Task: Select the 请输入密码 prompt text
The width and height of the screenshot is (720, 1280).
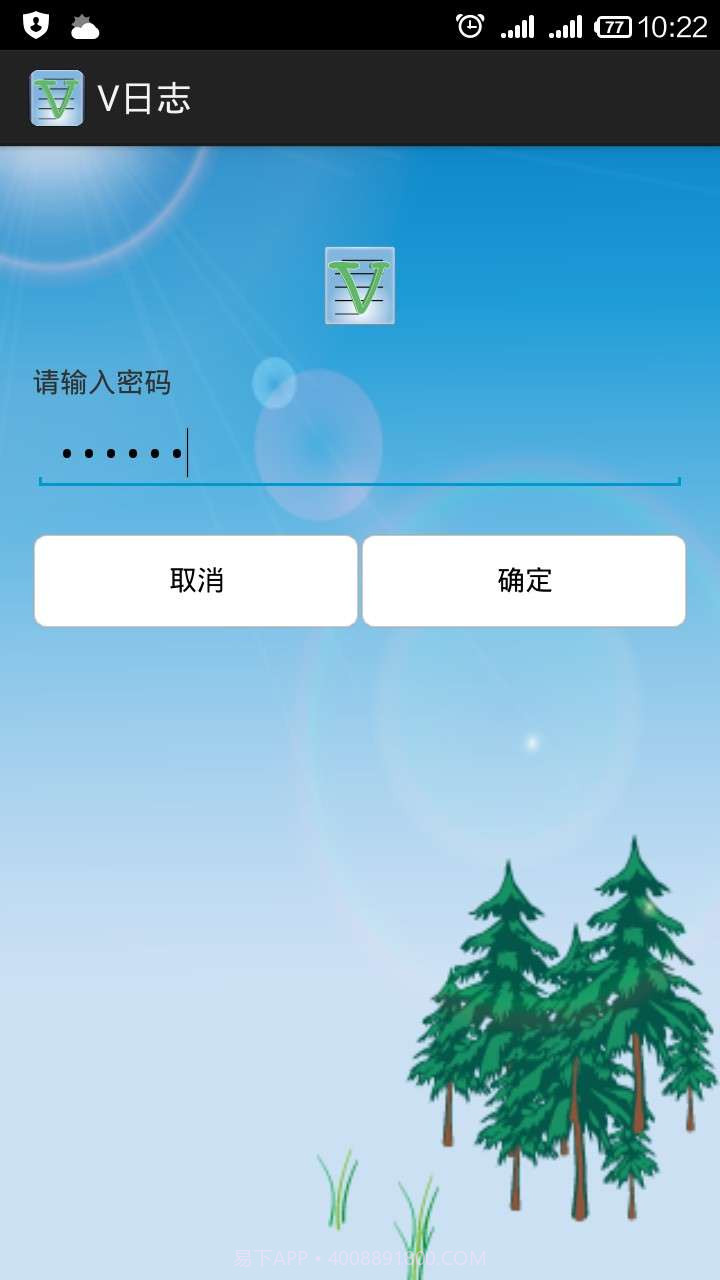Action: pyautogui.click(x=103, y=383)
